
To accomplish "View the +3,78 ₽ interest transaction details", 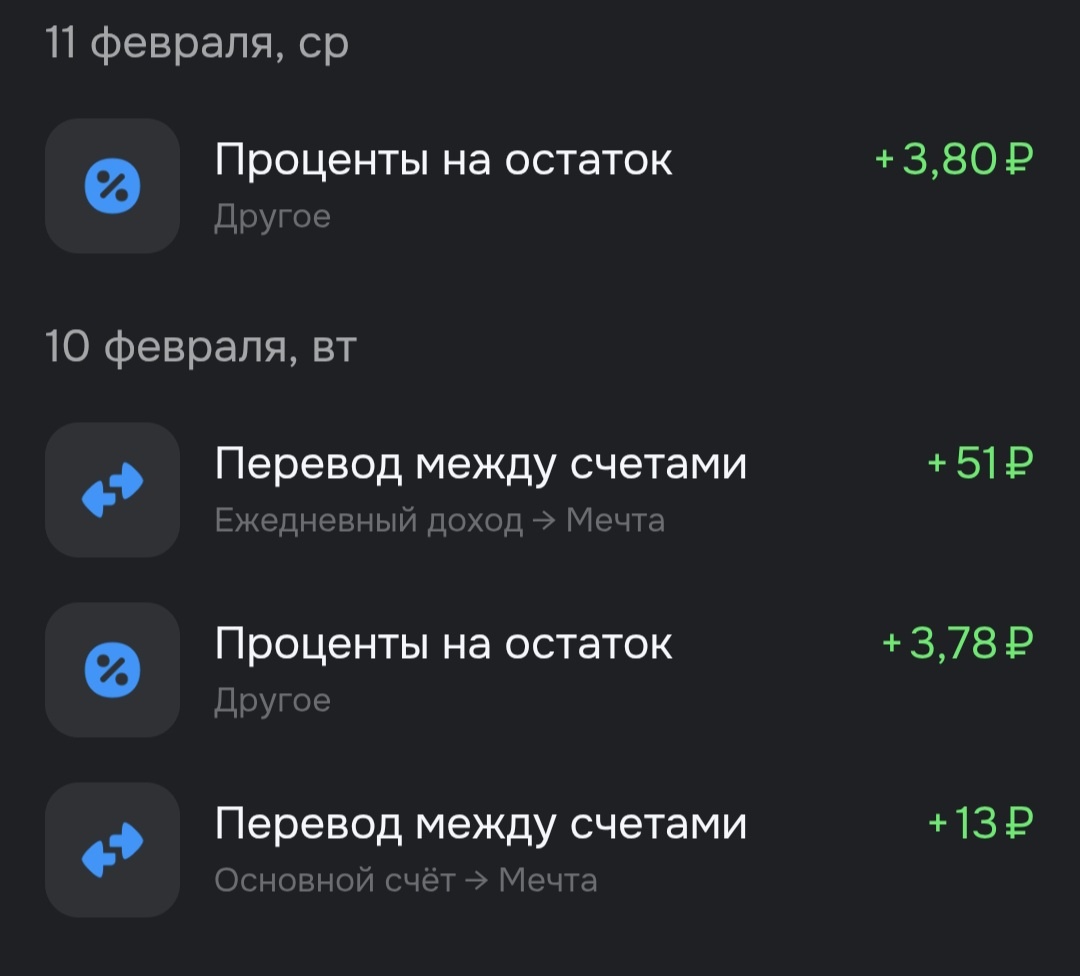I will pyautogui.click(x=540, y=670).
